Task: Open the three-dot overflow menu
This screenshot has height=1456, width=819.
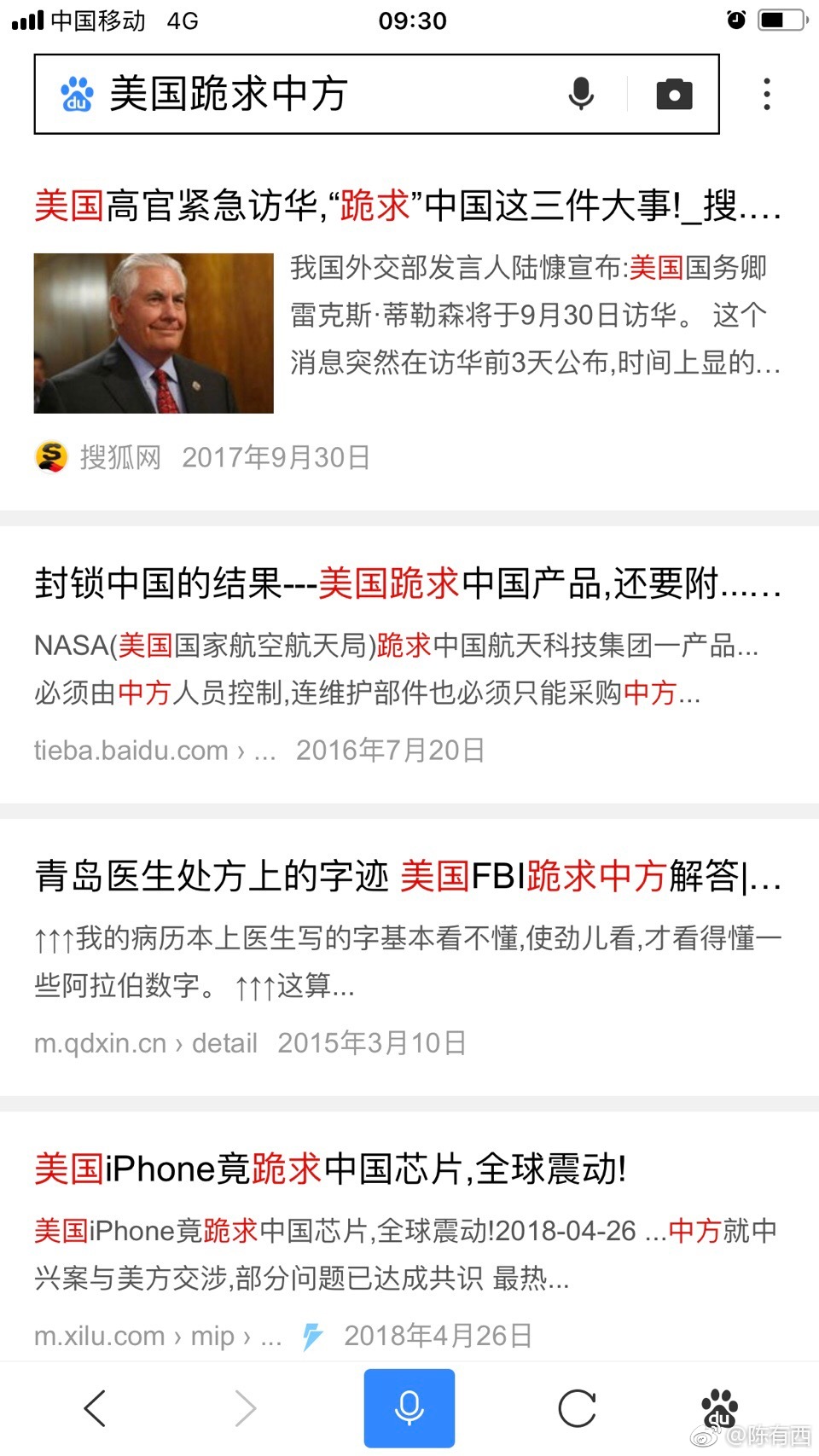Action: pos(767,94)
